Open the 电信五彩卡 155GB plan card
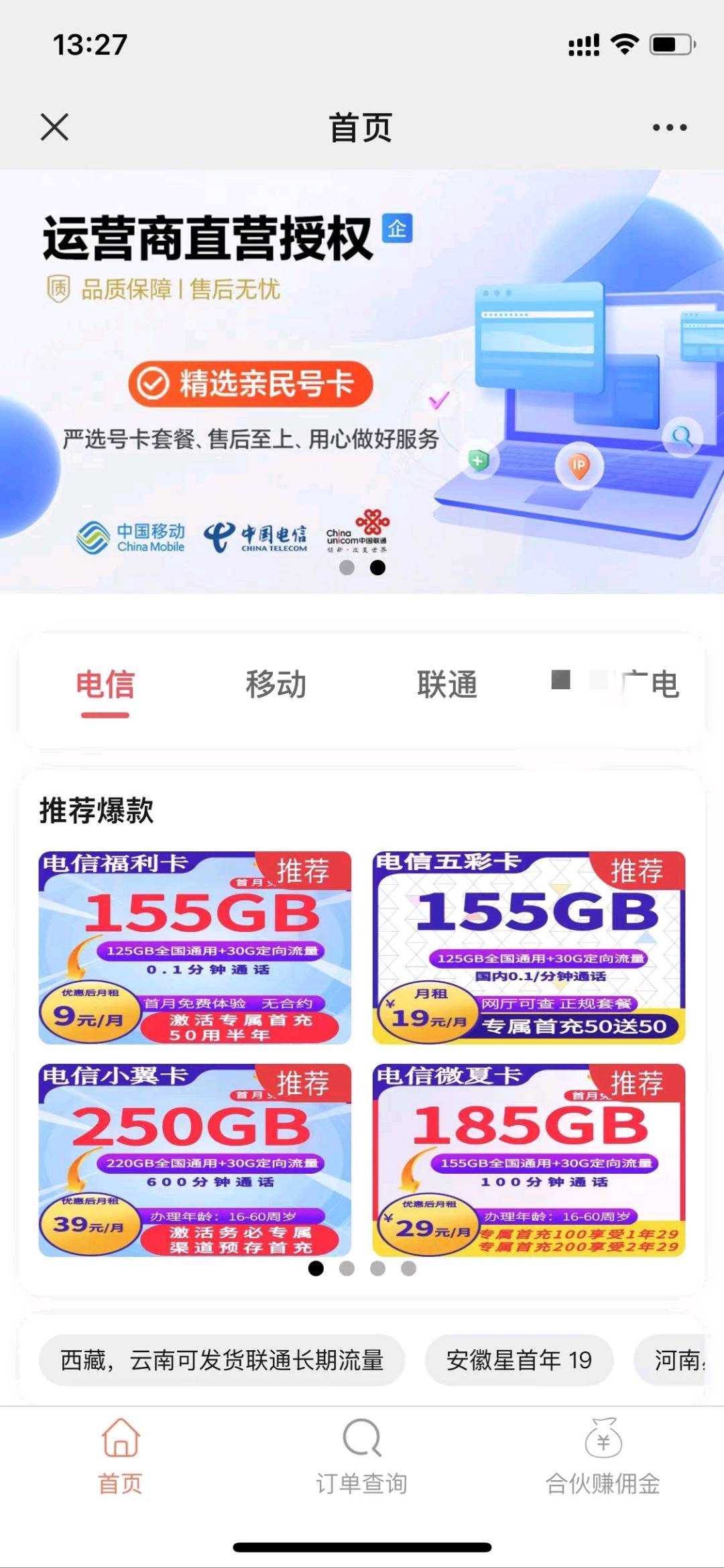The width and height of the screenshot is (724, 1568). pos(529,948)
